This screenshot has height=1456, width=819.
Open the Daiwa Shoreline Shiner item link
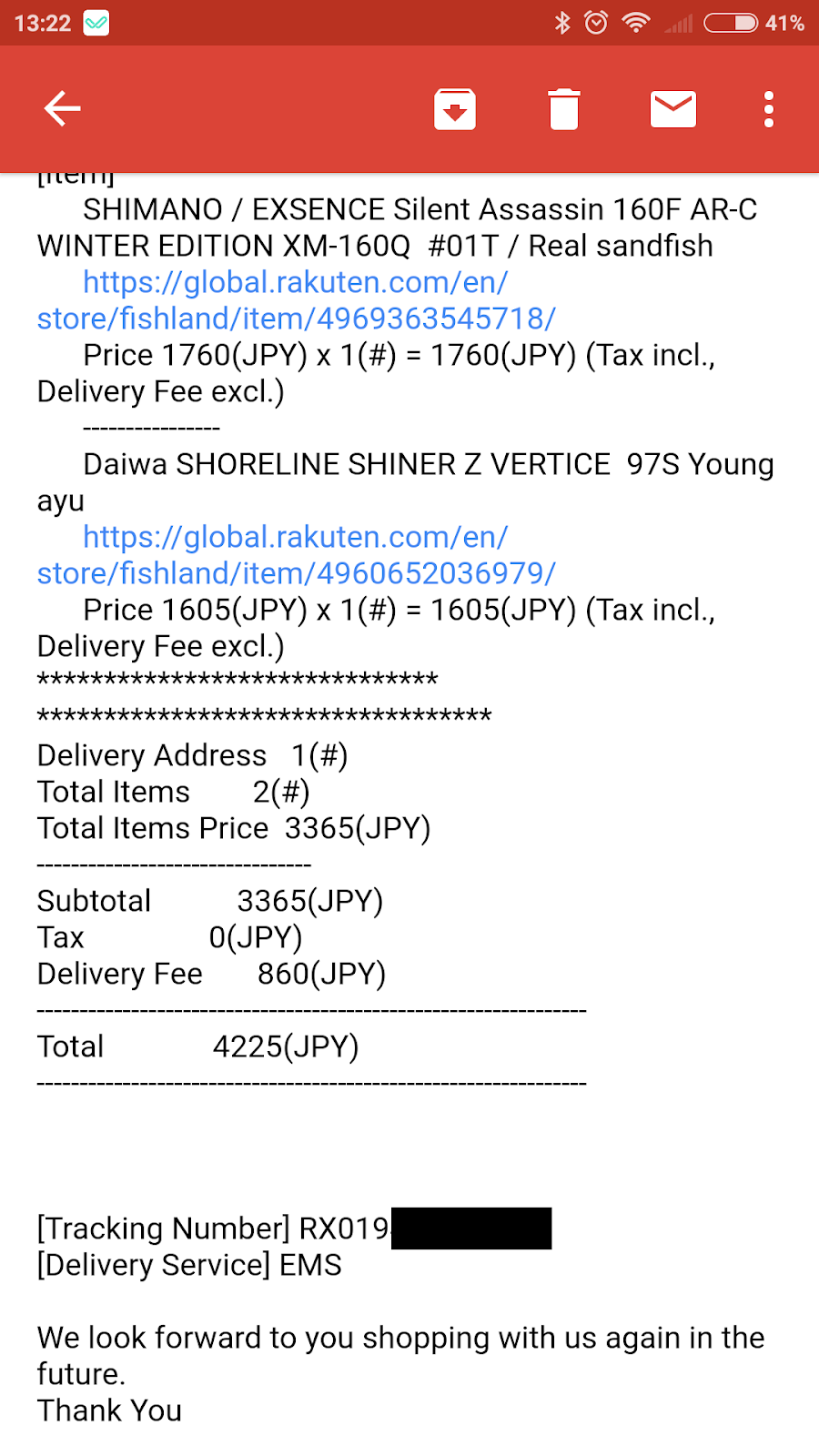pyautogui.click(x=296, y=555)
